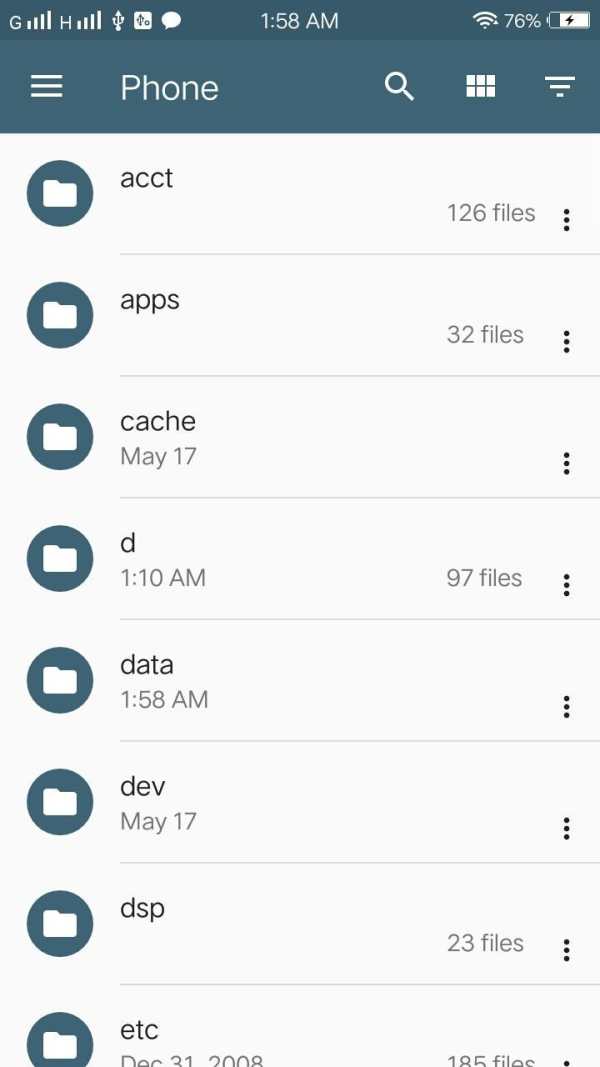Screen dimensions: 600x1067
Task: Show more options for d folder
Action: point(566,585)
